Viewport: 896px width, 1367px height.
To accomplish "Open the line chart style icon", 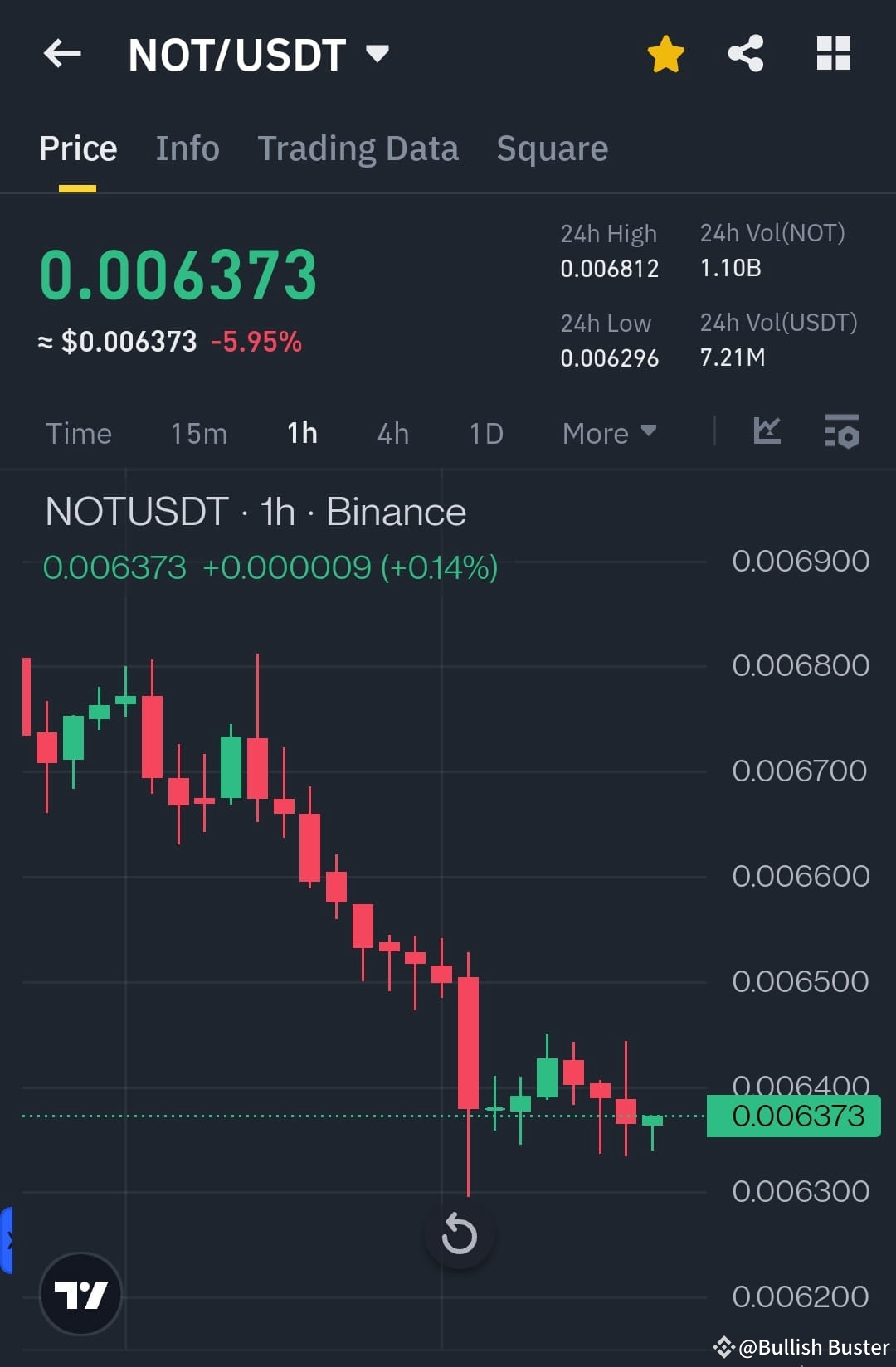I will 767,431.
